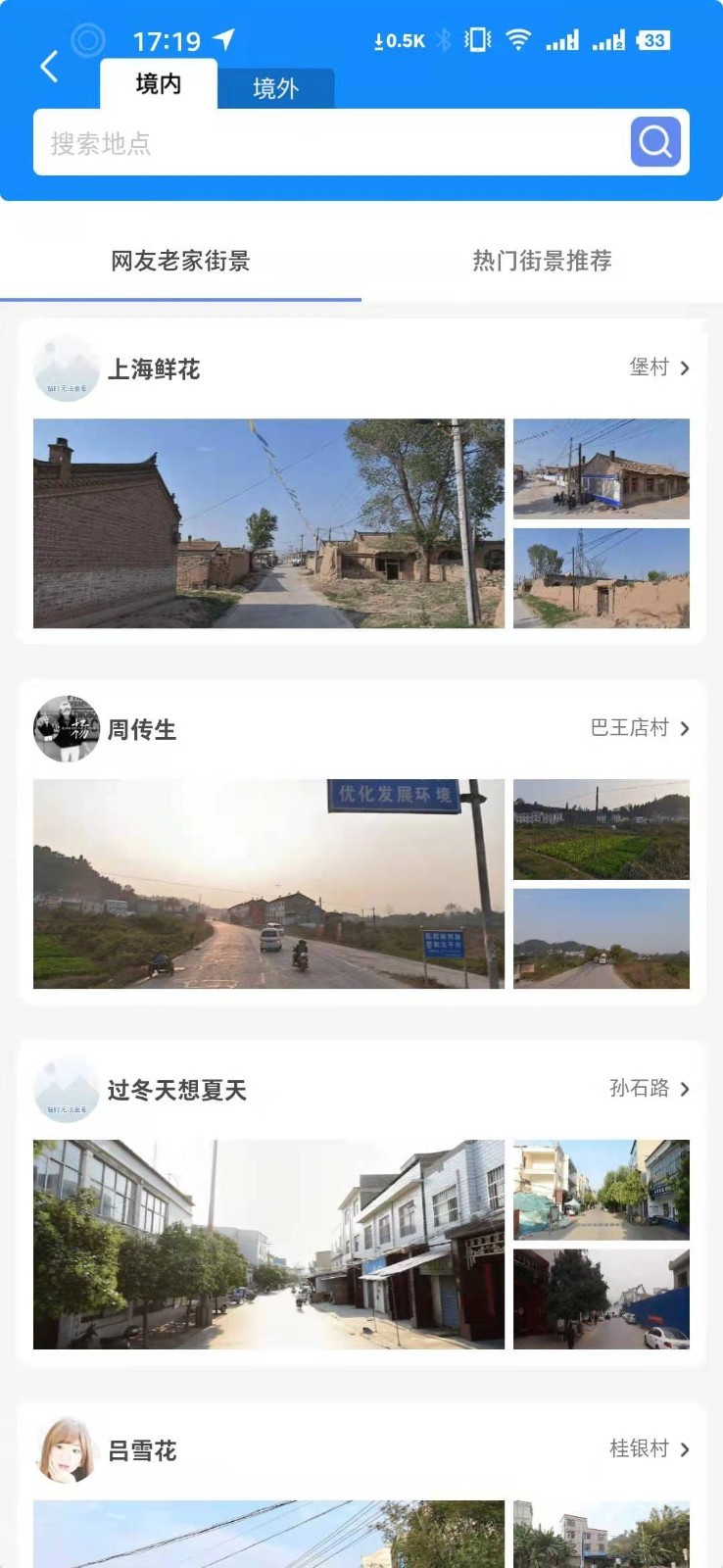Open 上海鲜花's profile avatar
The image size is (723, 1568).
pos(67,370)
